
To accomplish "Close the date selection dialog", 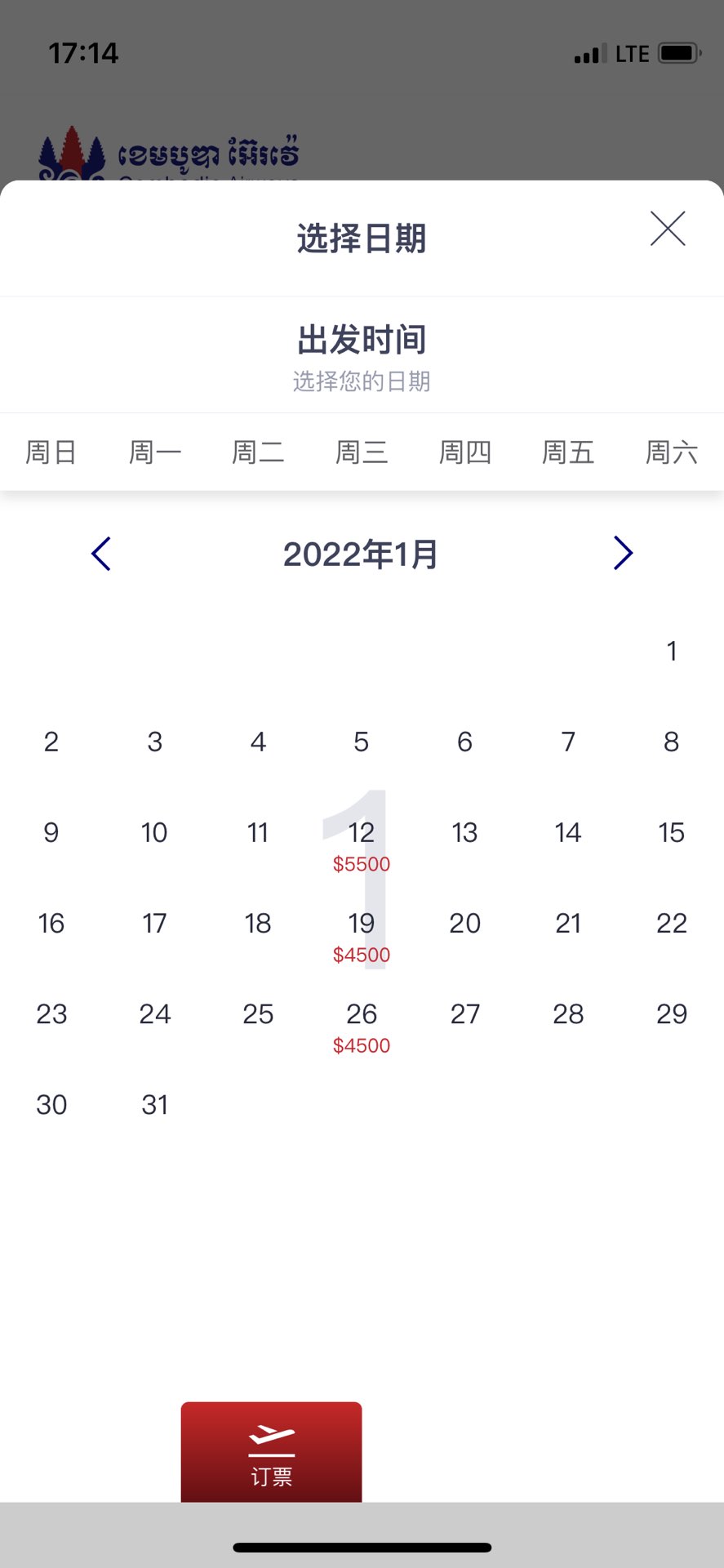I will pyautogui.click(x=668, y=229).
